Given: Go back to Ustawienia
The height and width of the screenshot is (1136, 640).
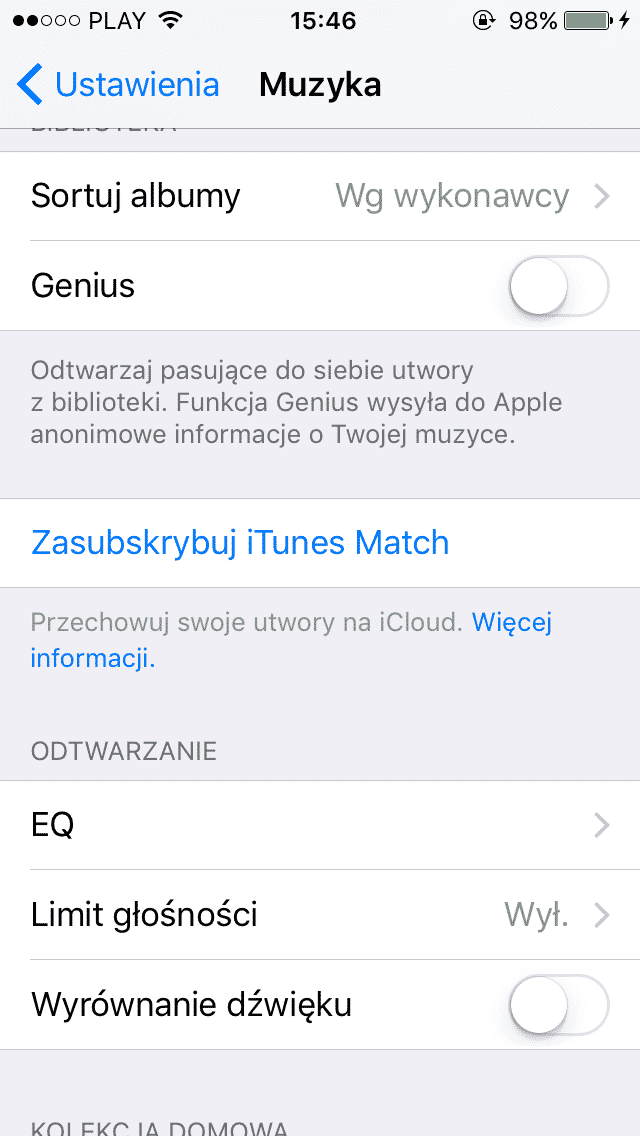Looking at the screenshot, I should pyautogui.click(x=118, y=85).
